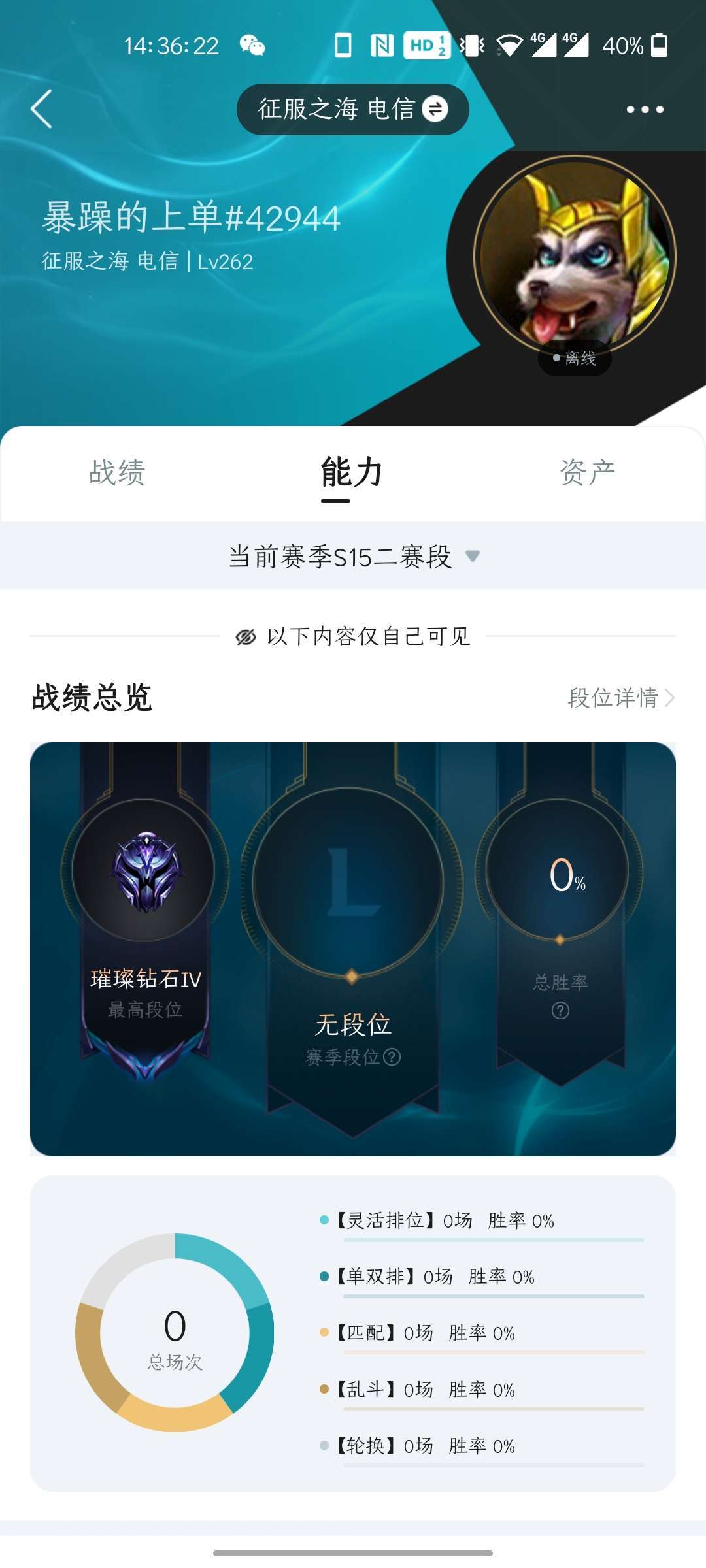Tap the help icon next to 赛季段位
The height and width of the screenshot is (1568, 706).
coord(392,1056)
